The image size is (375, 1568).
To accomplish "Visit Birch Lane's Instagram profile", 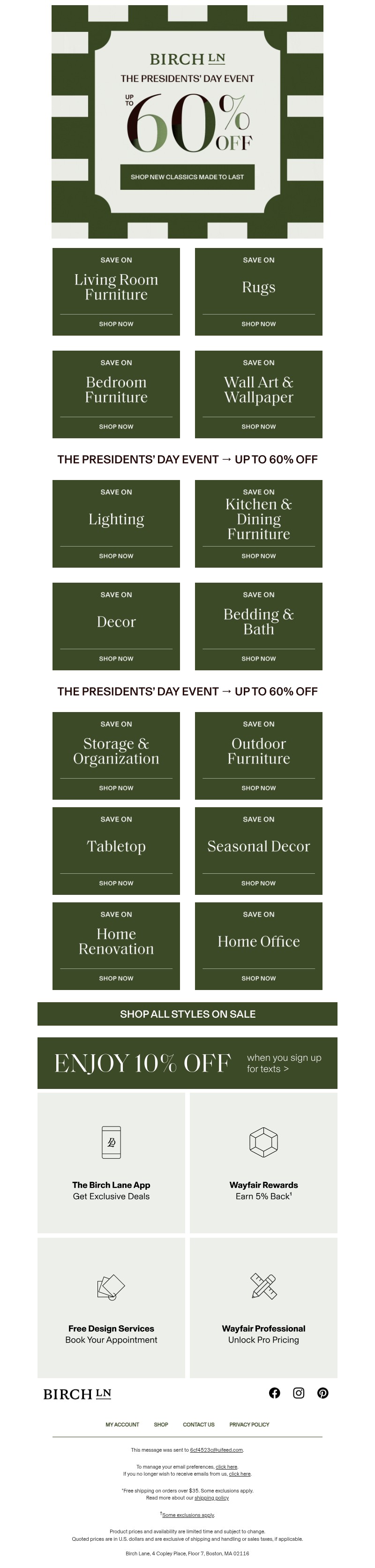I will 298,1393.
